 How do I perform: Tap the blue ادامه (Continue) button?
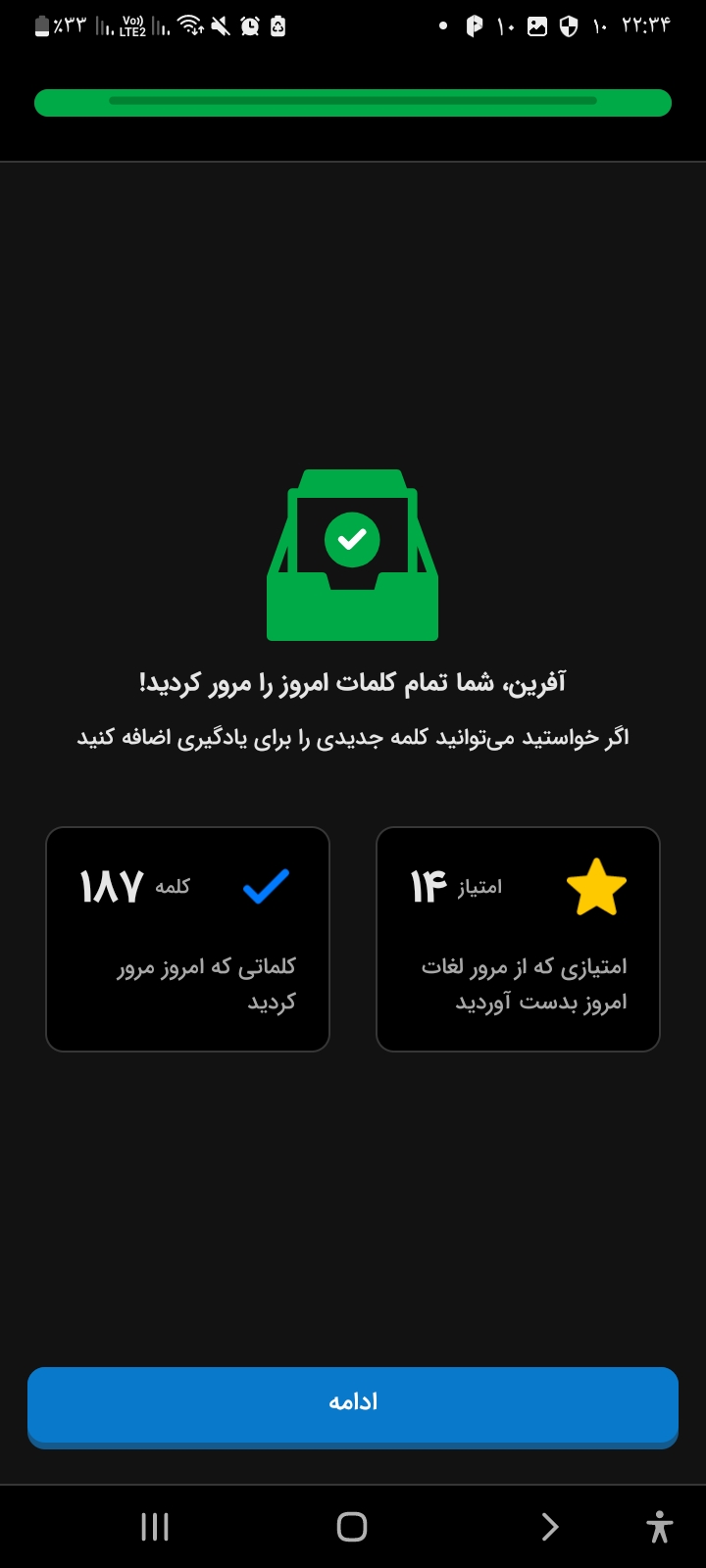point(353,1405)
